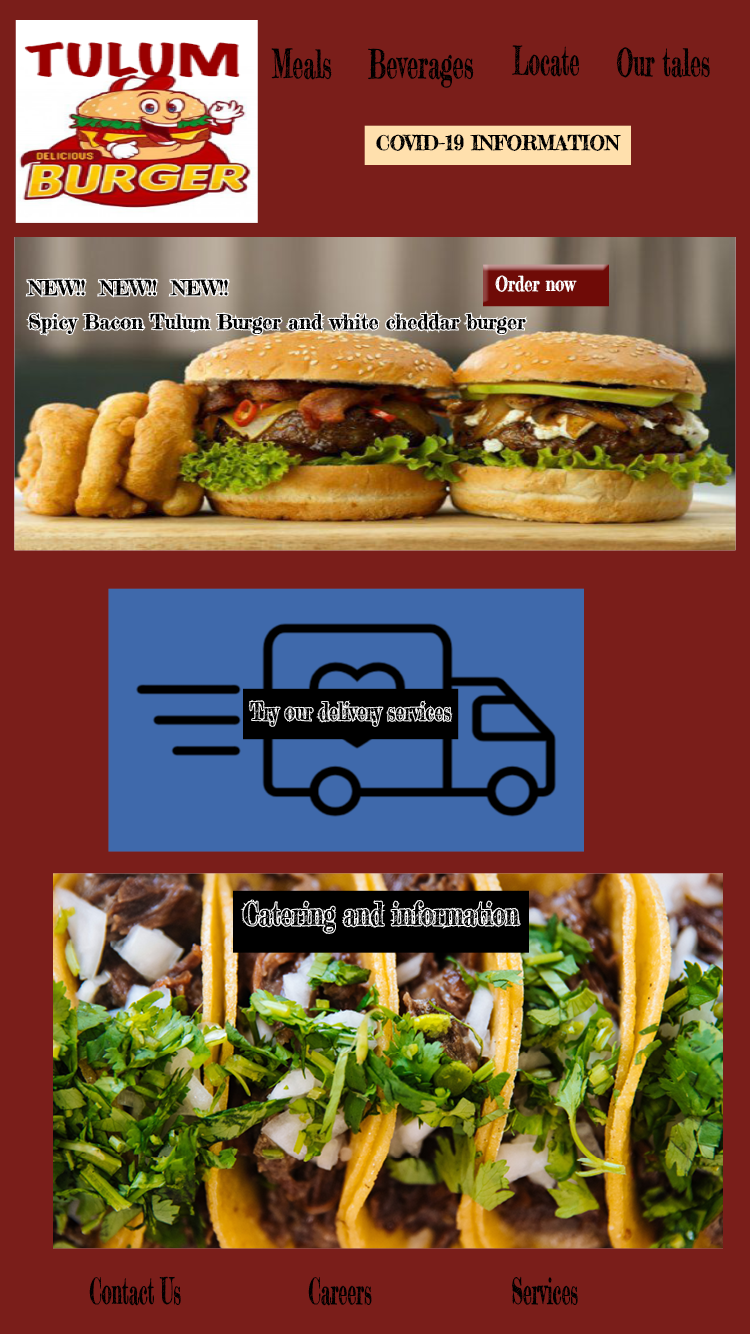750x1334 pixels.
Task: Try our delivery services
Action: tap(350, 713)
